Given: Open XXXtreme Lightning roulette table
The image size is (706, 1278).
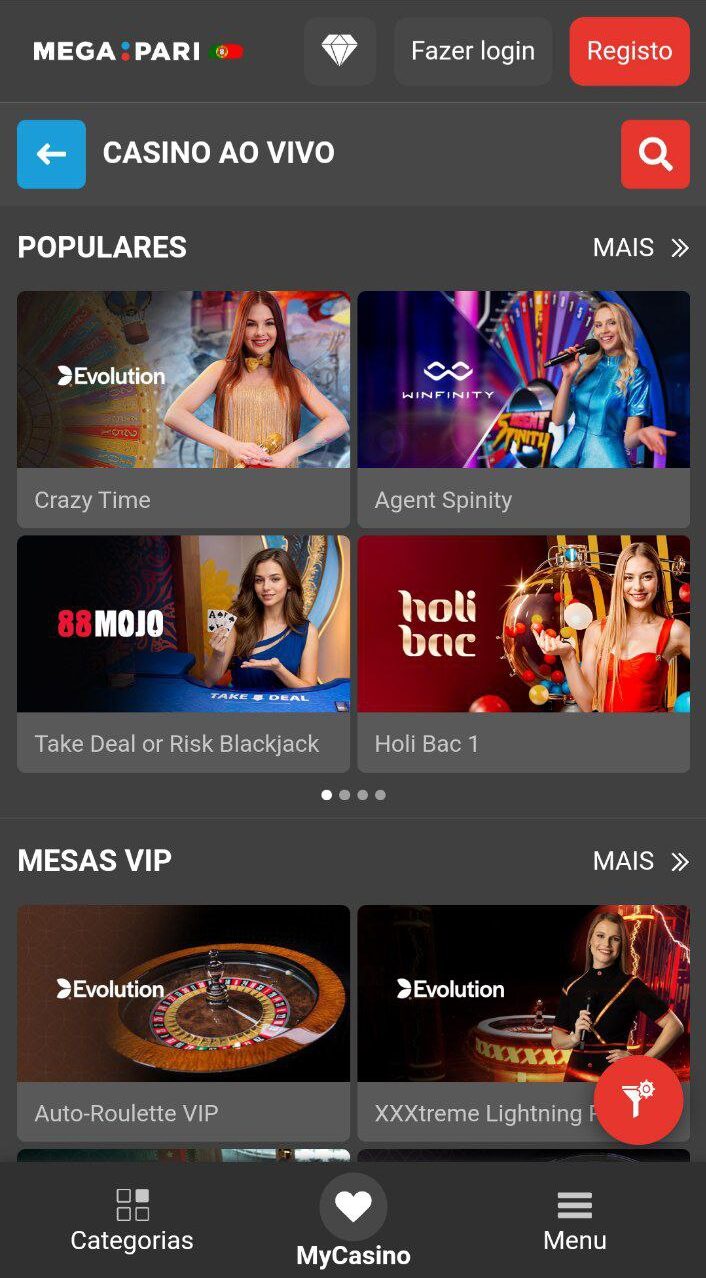Looking at the screenshot, I should [480, 1022].
